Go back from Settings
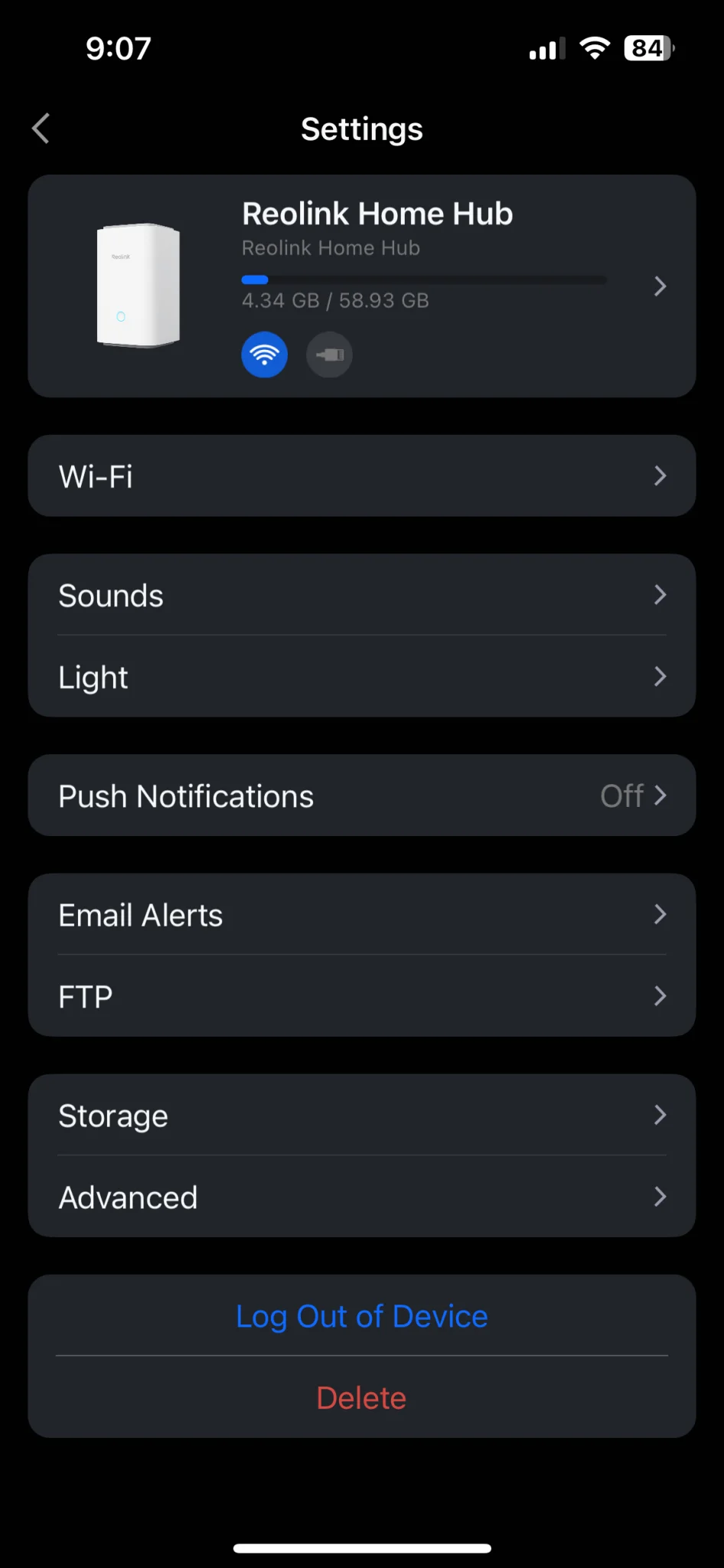Viewport: 724px width, 1568px height. point(41,129)
